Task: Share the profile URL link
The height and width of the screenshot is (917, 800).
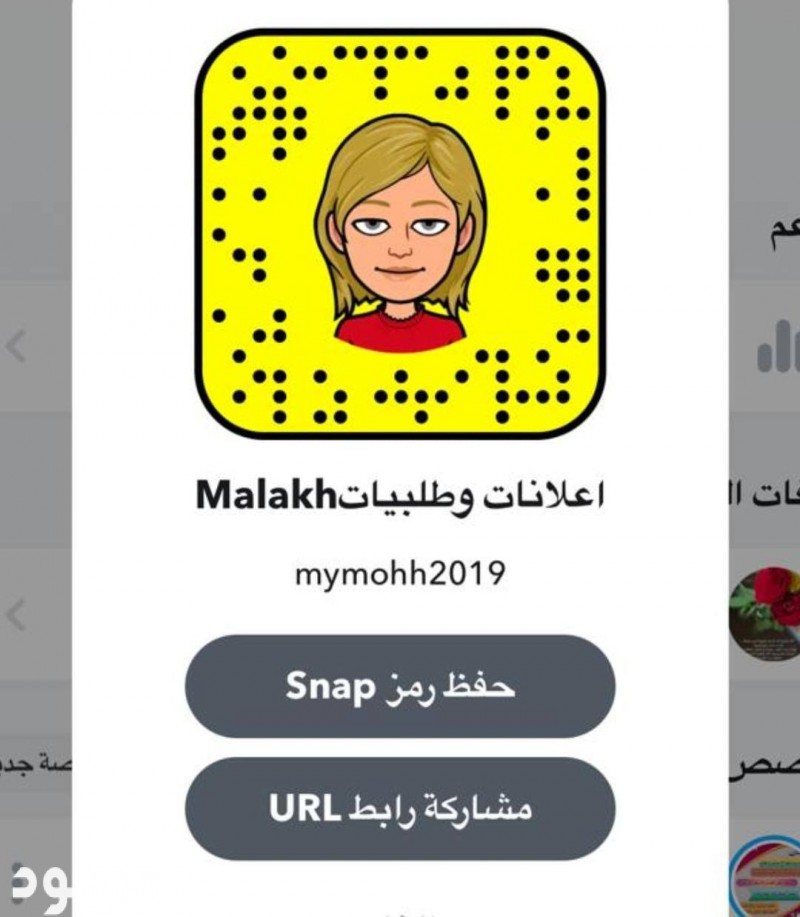Action: pyautogui.click(x=400, y=808)
